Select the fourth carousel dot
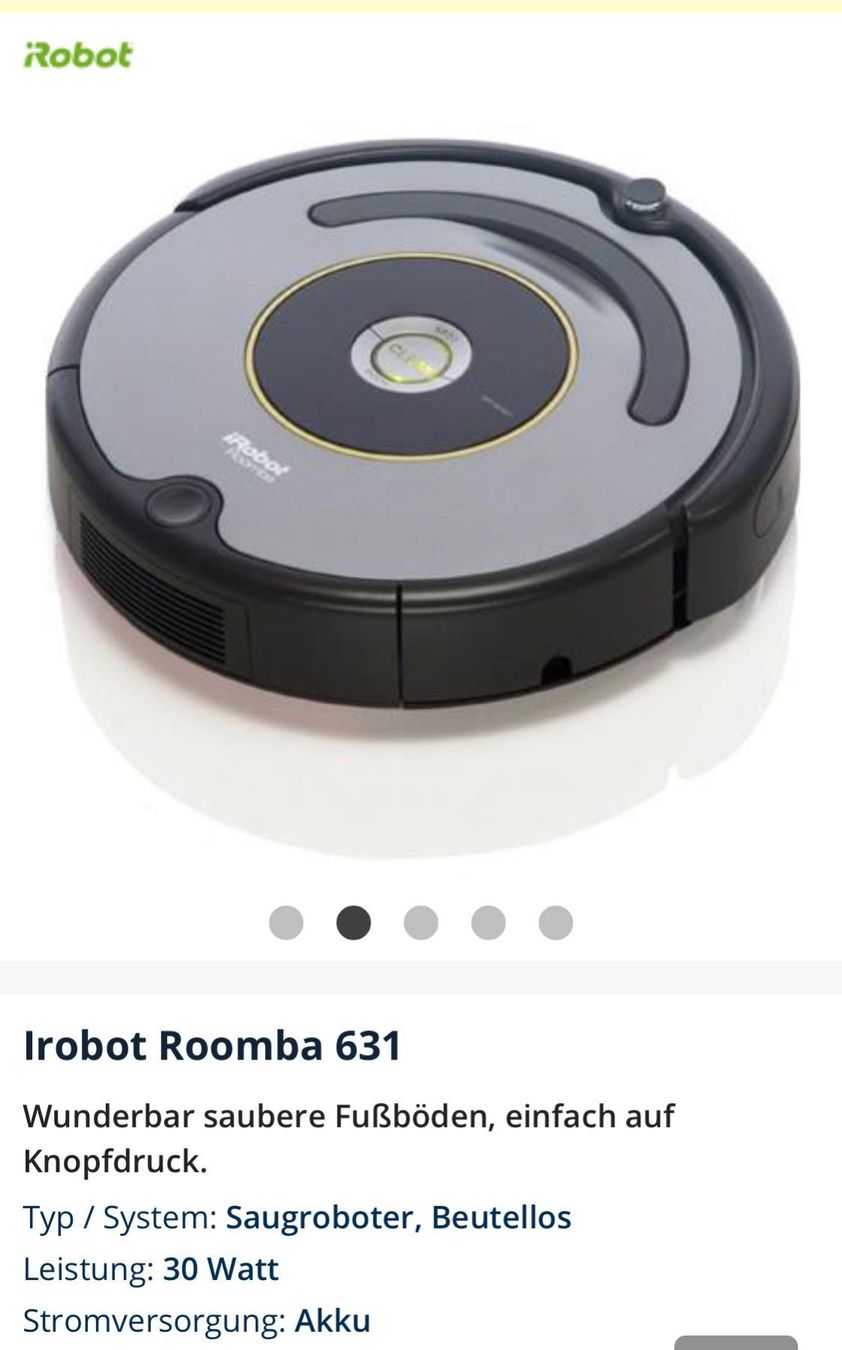 [488, 922]
